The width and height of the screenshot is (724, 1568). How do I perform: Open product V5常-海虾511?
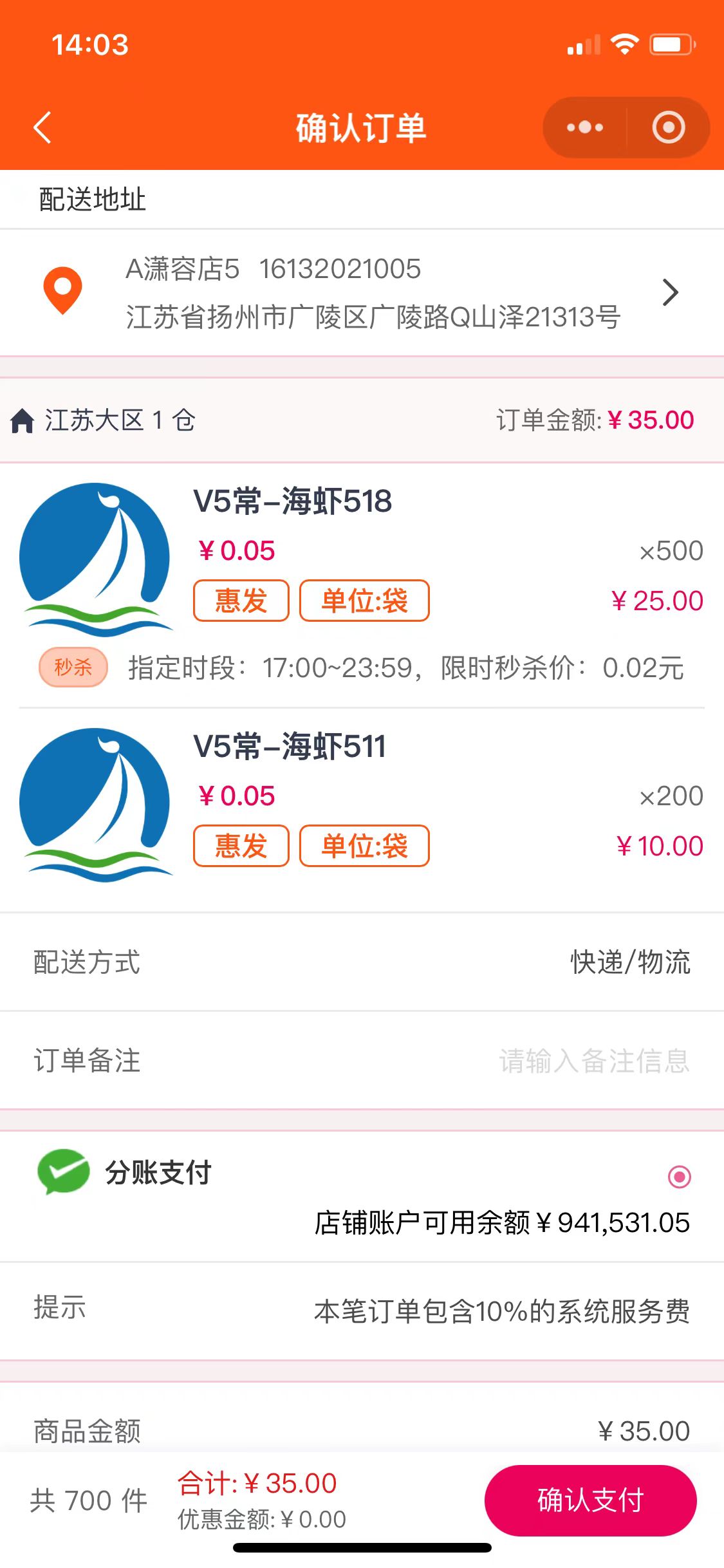pyautogui.click(x=290, y=747)
